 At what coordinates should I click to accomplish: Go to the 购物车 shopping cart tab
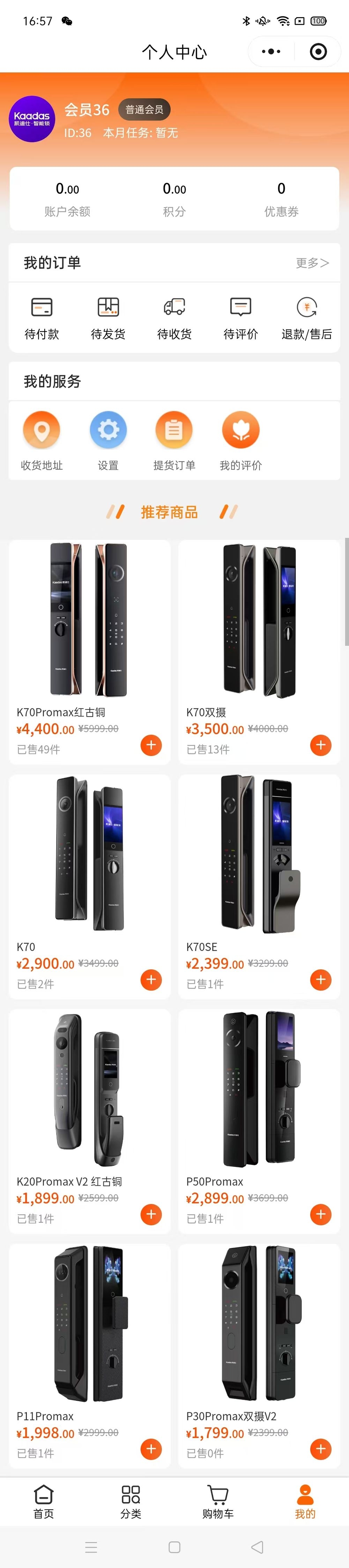pos(218,1502)
